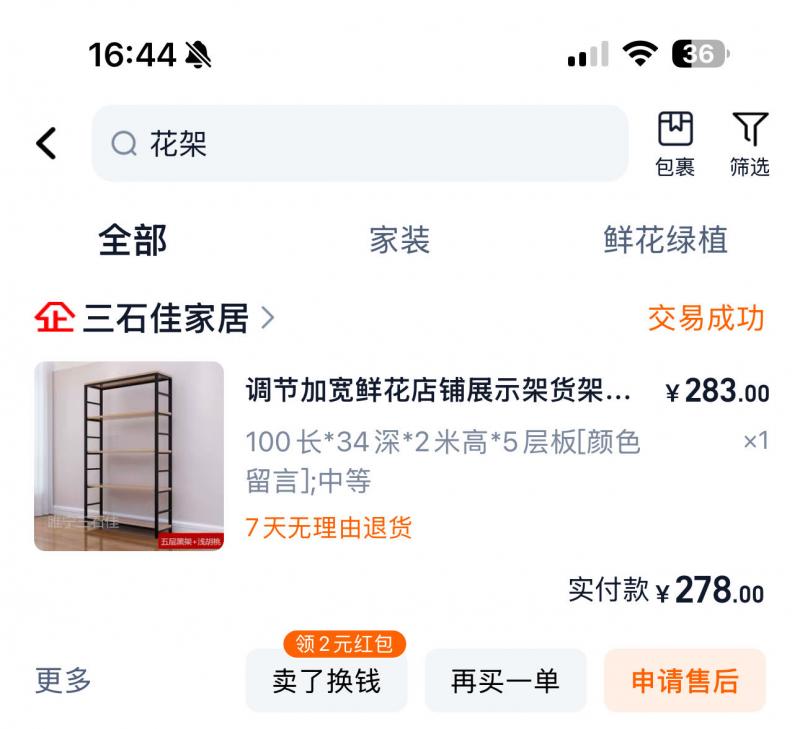The width and height of the screenshot is (800, 729).
Task: Switch to the 家装 tab
Action: pyautogui.click(x=399, y=240)
